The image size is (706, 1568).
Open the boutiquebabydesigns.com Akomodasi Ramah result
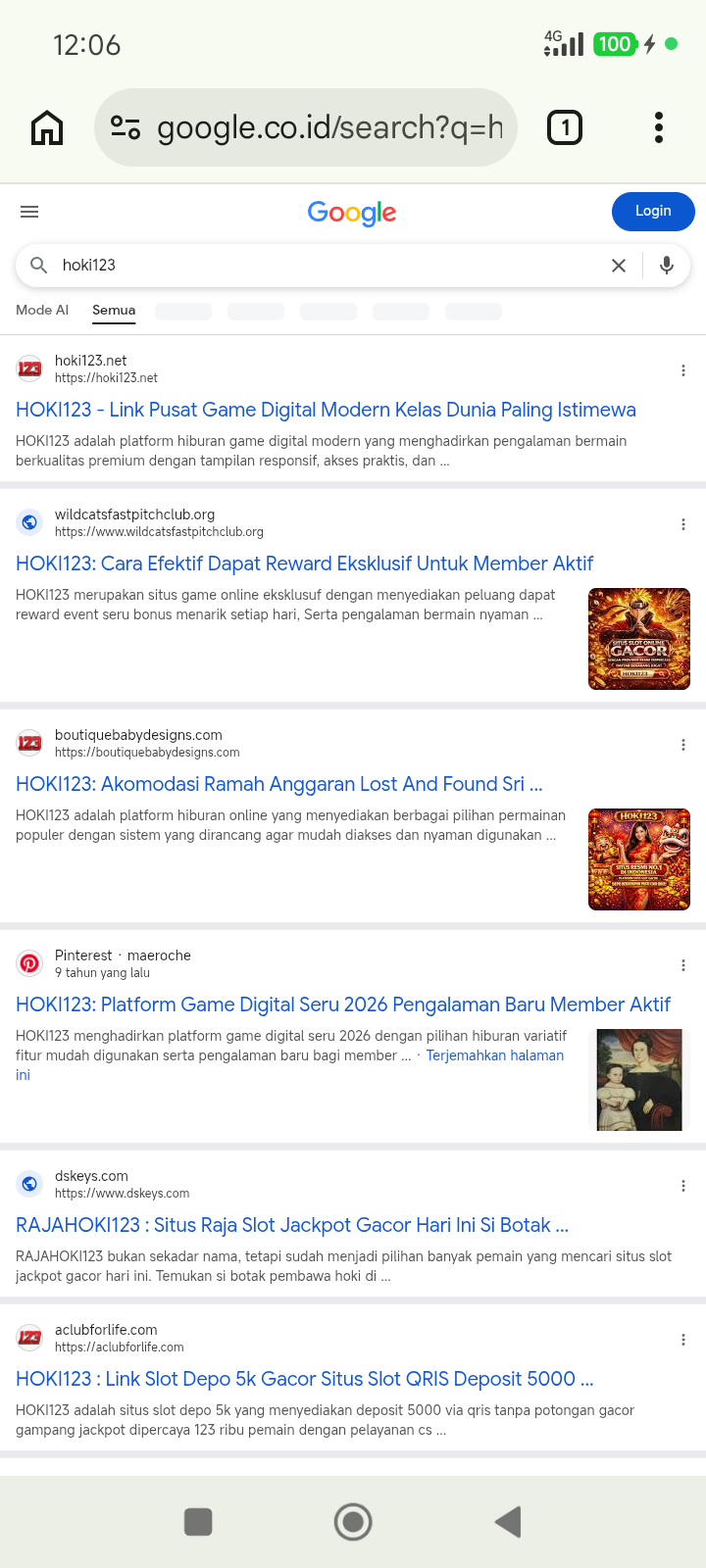[279, 784]
